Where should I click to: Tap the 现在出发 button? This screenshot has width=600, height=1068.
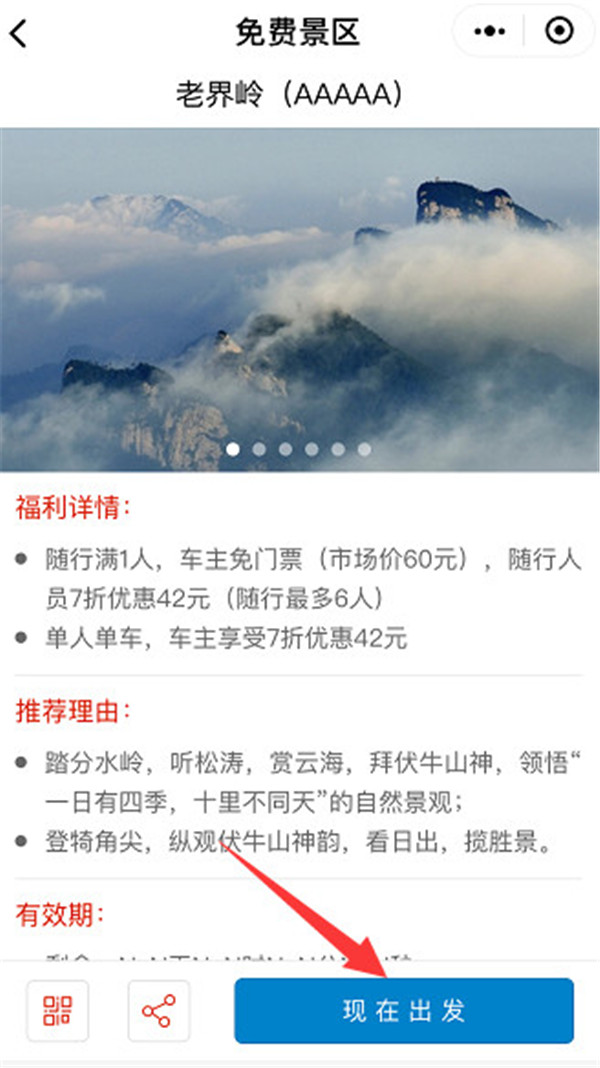(x=404, y=1010)
